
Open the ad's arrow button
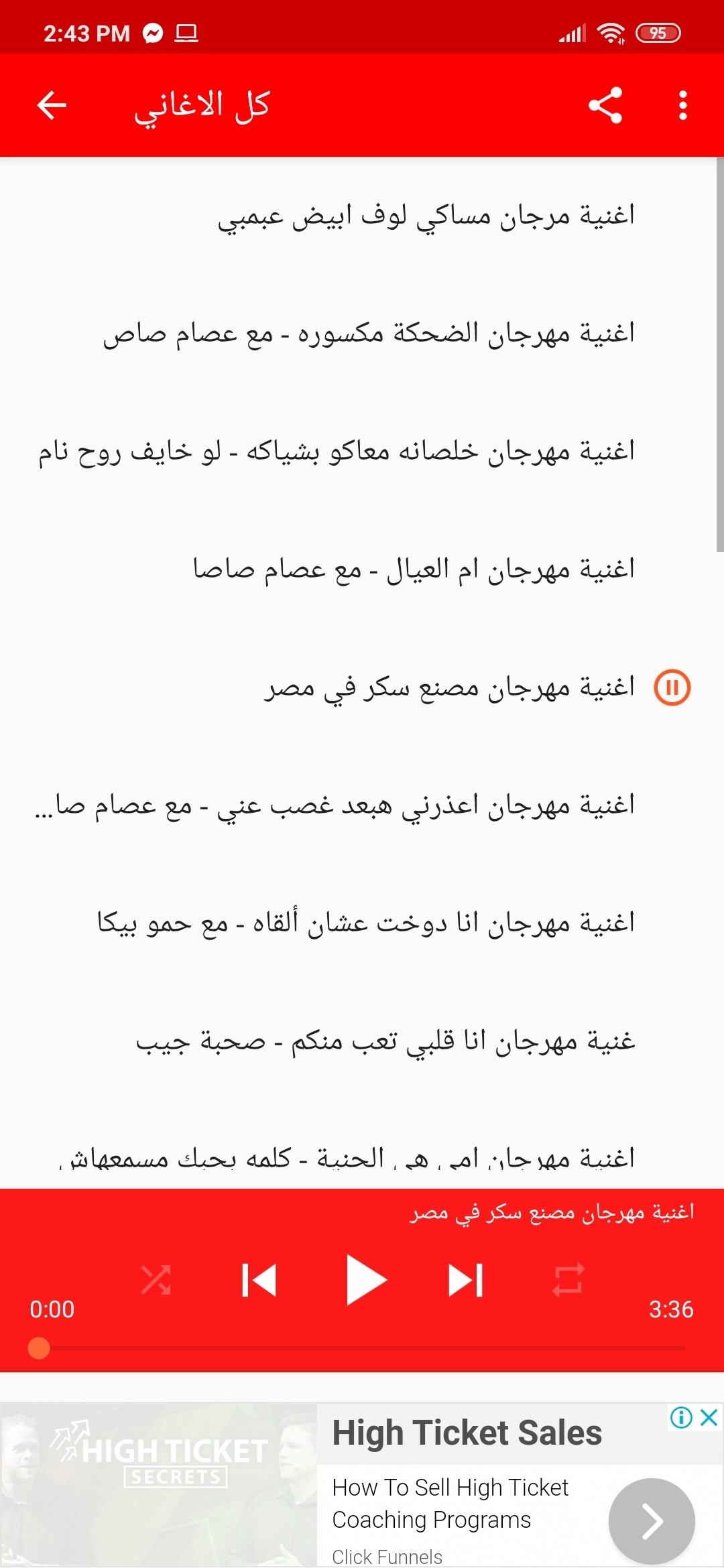[x=651, y=1521]
